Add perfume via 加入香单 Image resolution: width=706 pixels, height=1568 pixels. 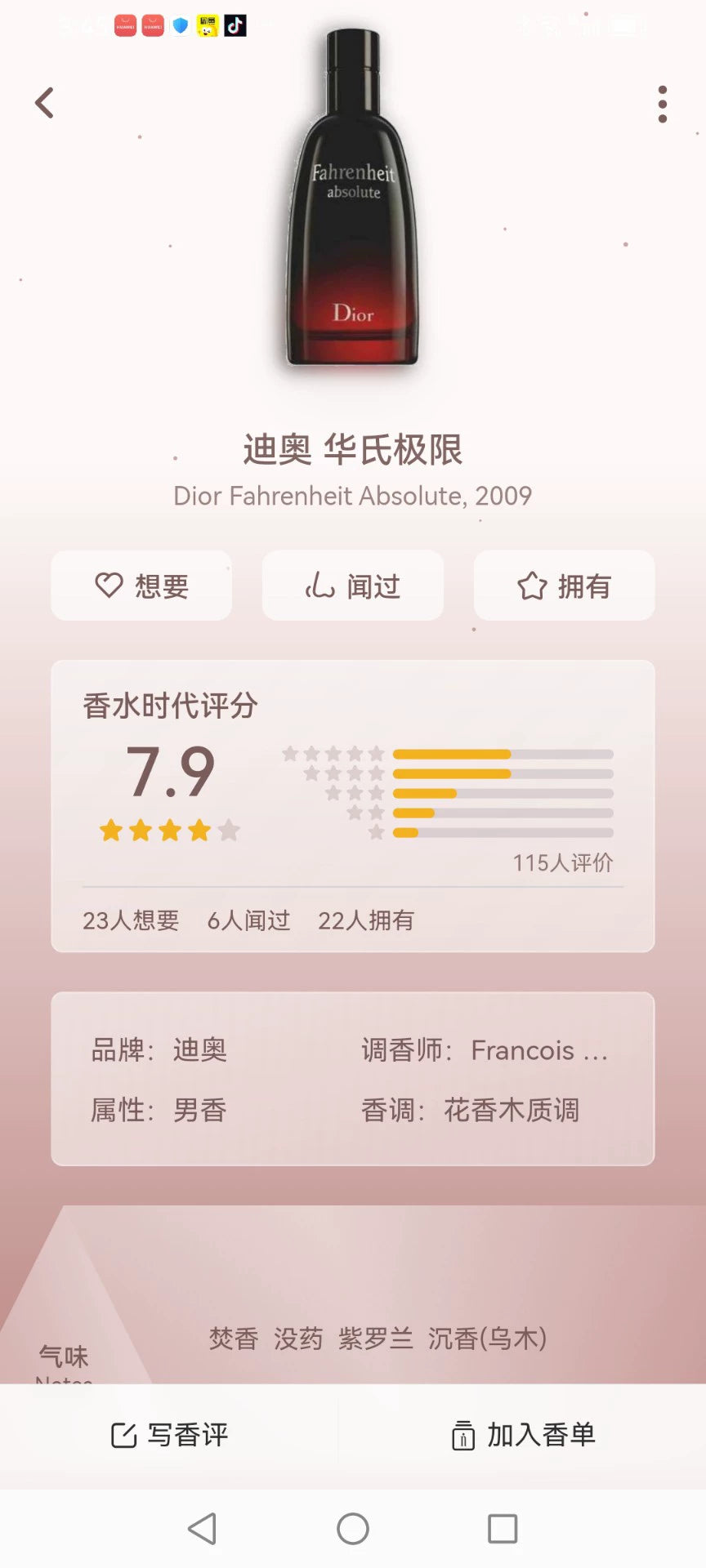coord(523,1435)
